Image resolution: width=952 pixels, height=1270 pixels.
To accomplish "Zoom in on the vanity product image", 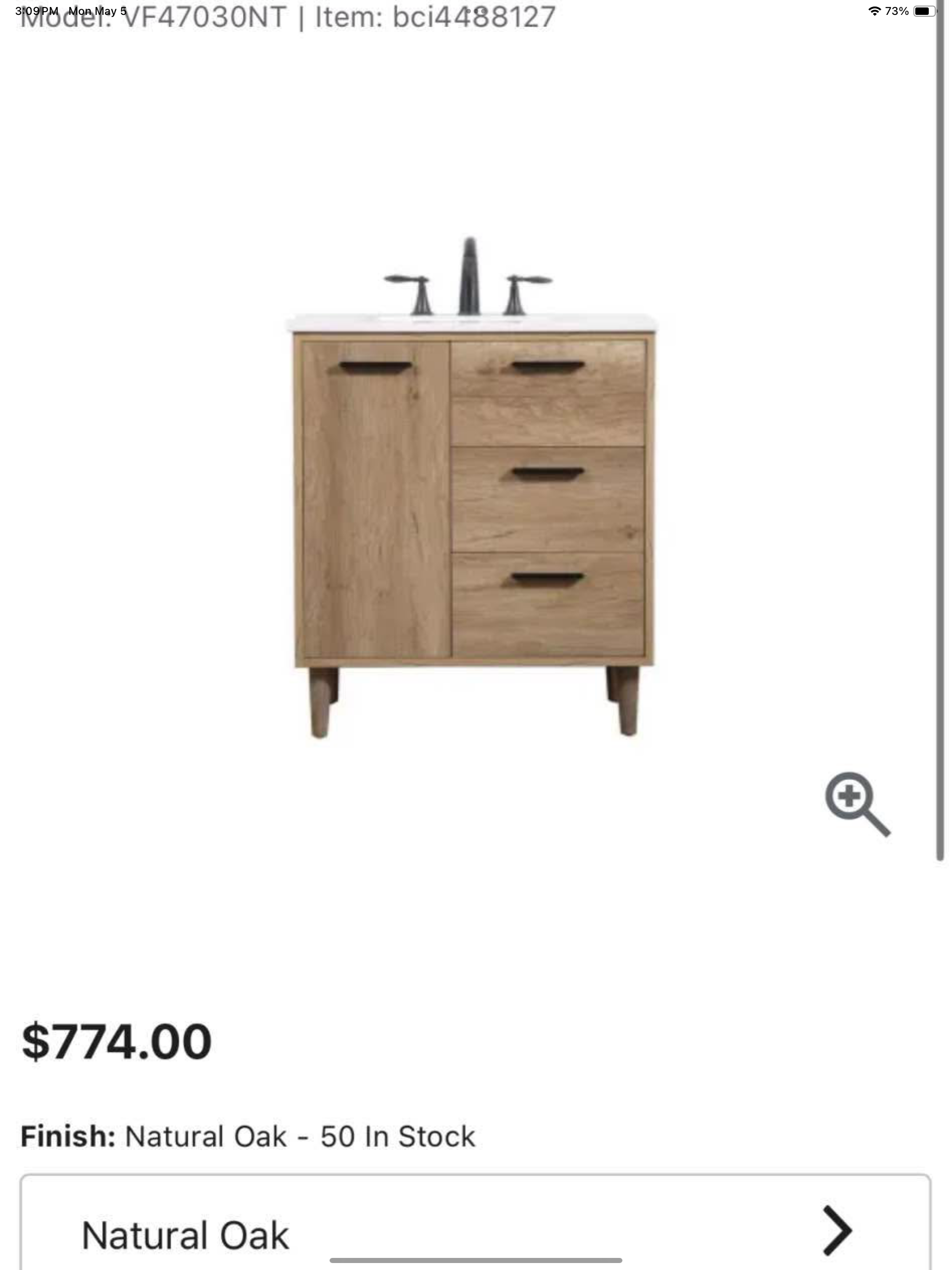I will (857, 803).
